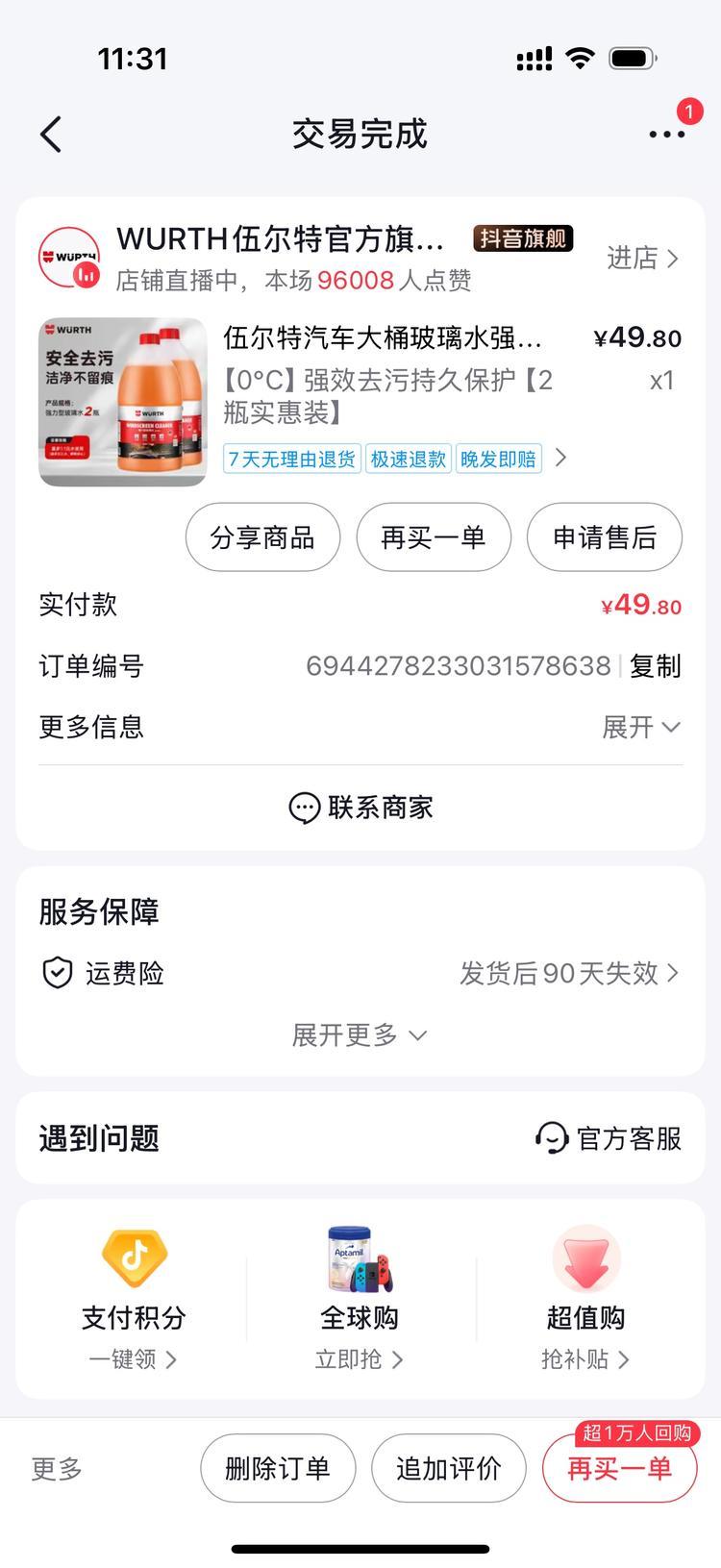The image size is (721, 1568).
Task: Tap the 分享商品 button
Action: click(x=262, y=537)
